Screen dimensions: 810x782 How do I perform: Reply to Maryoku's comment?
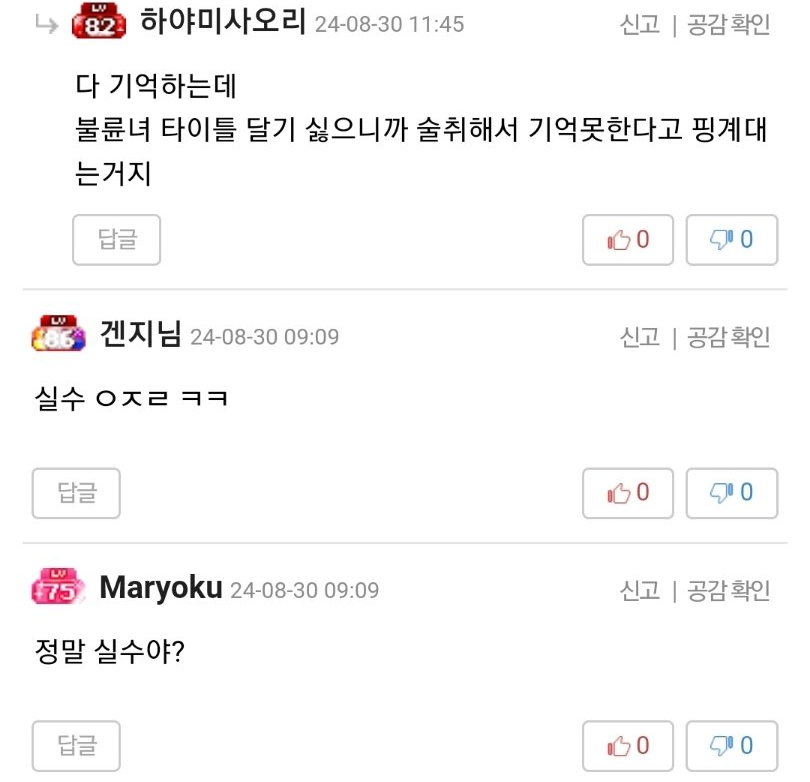pos(76,746)
